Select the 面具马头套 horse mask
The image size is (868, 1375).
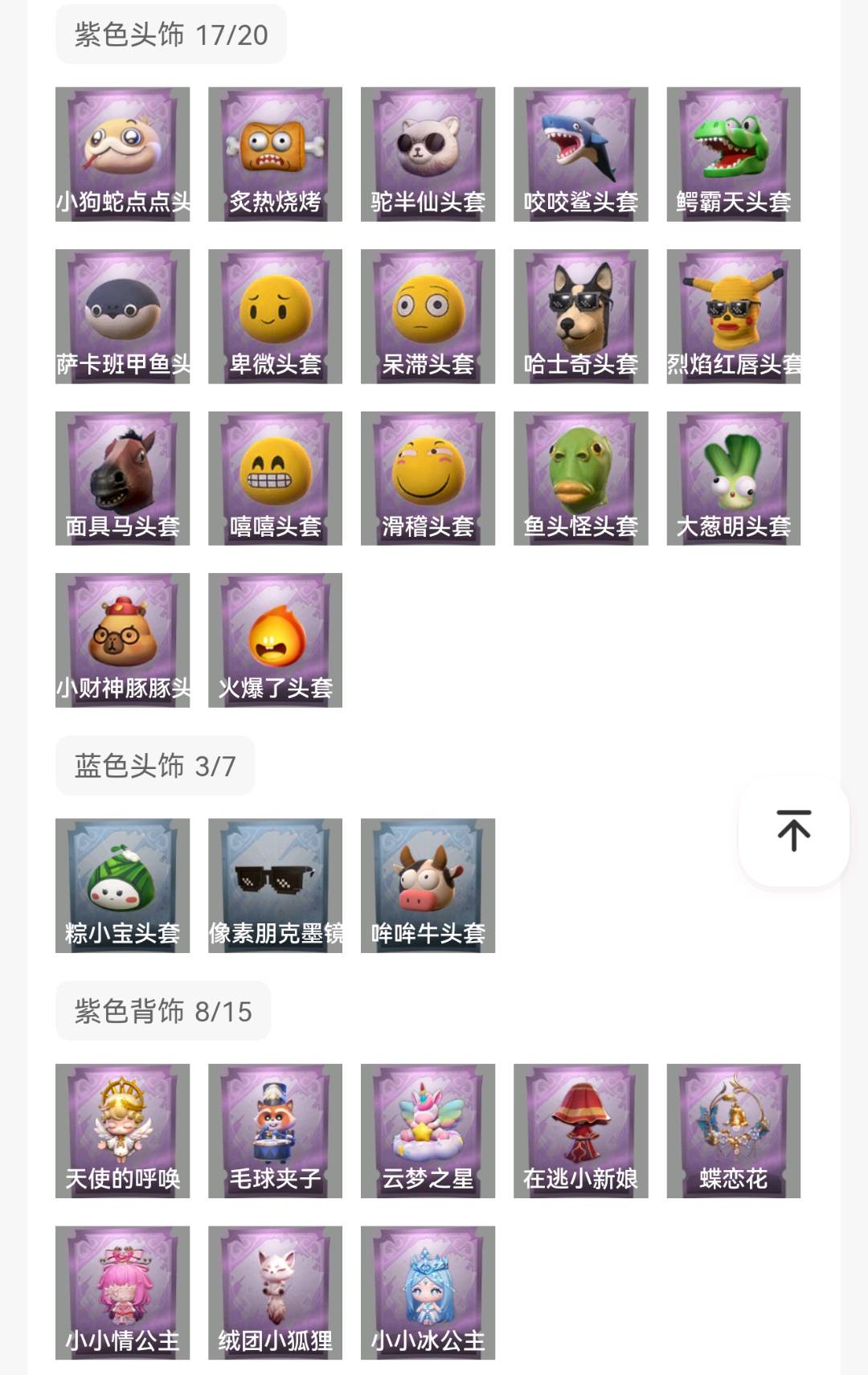pyautogui.click(x=122, y=479)
